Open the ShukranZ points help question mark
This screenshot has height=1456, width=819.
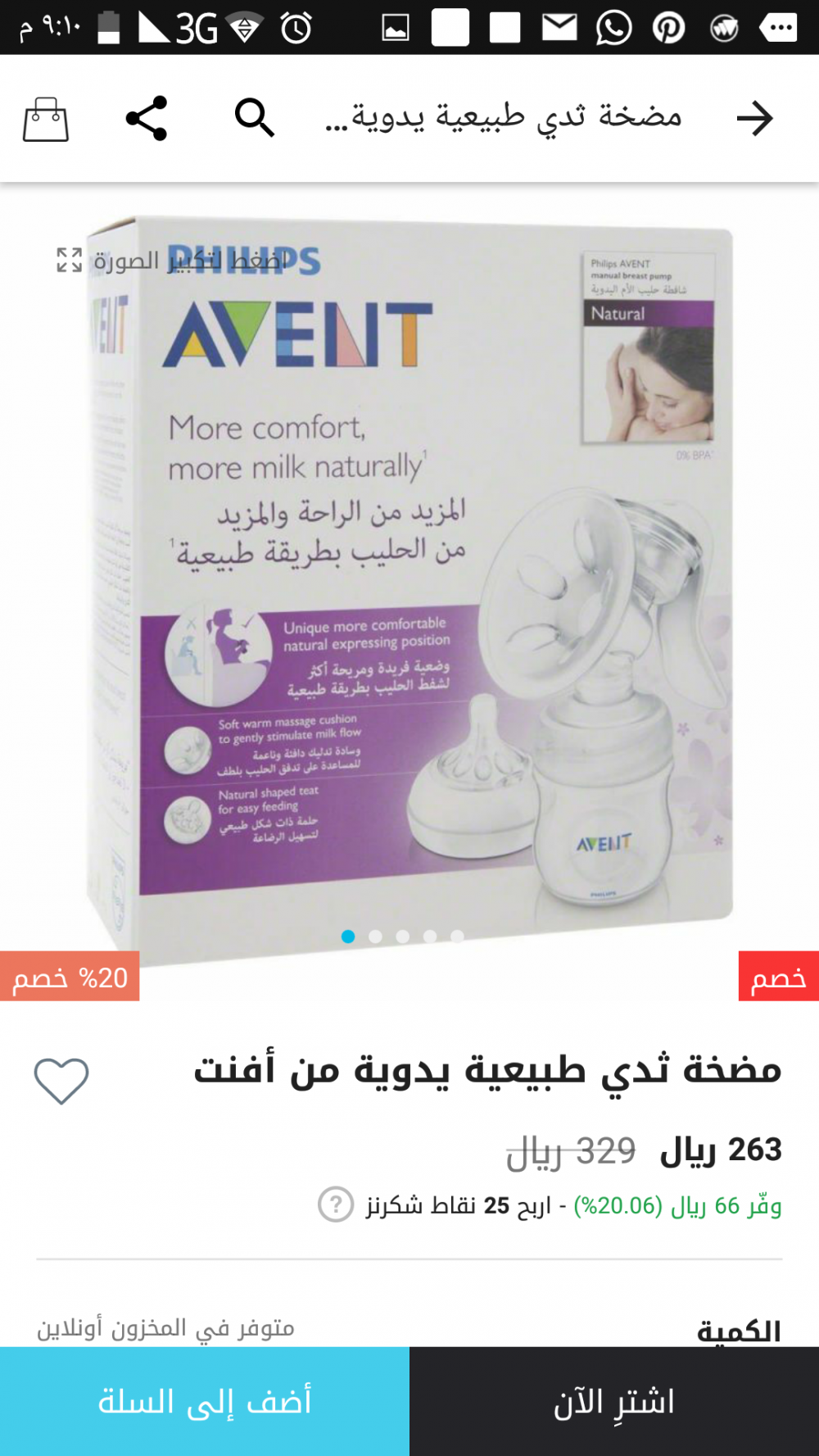[336, 1204]
